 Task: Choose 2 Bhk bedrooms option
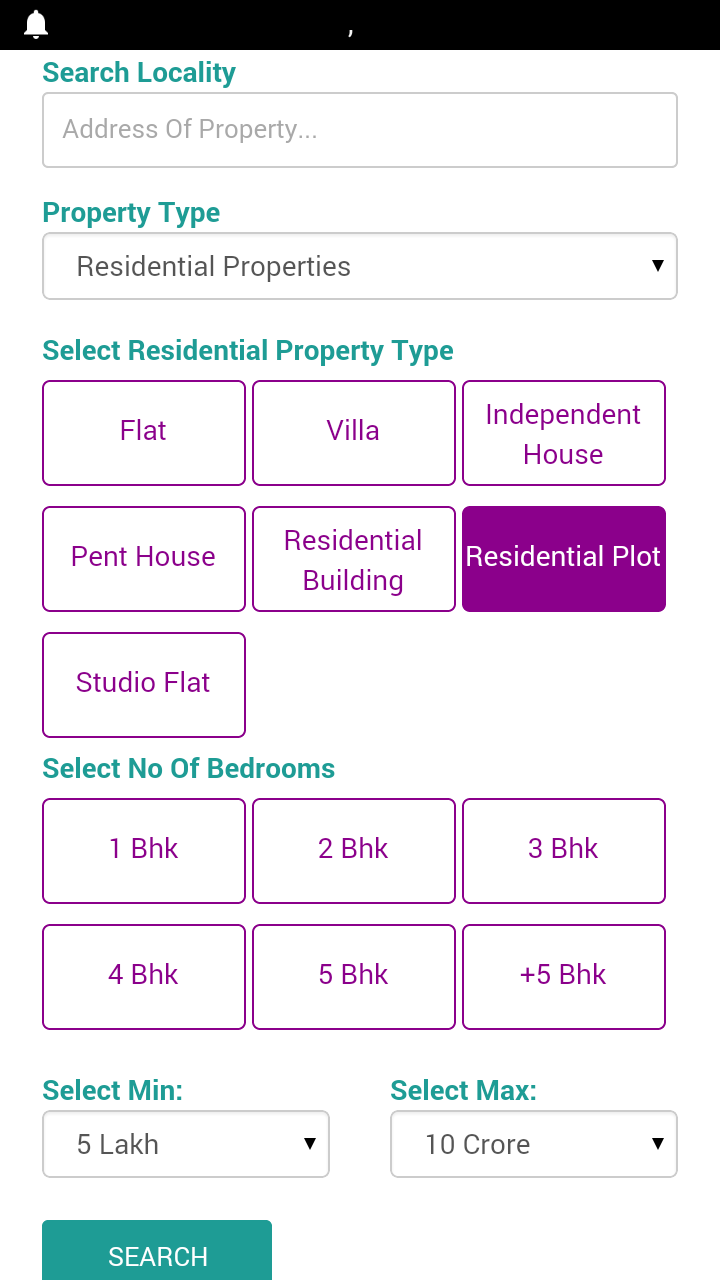(353, 850)
